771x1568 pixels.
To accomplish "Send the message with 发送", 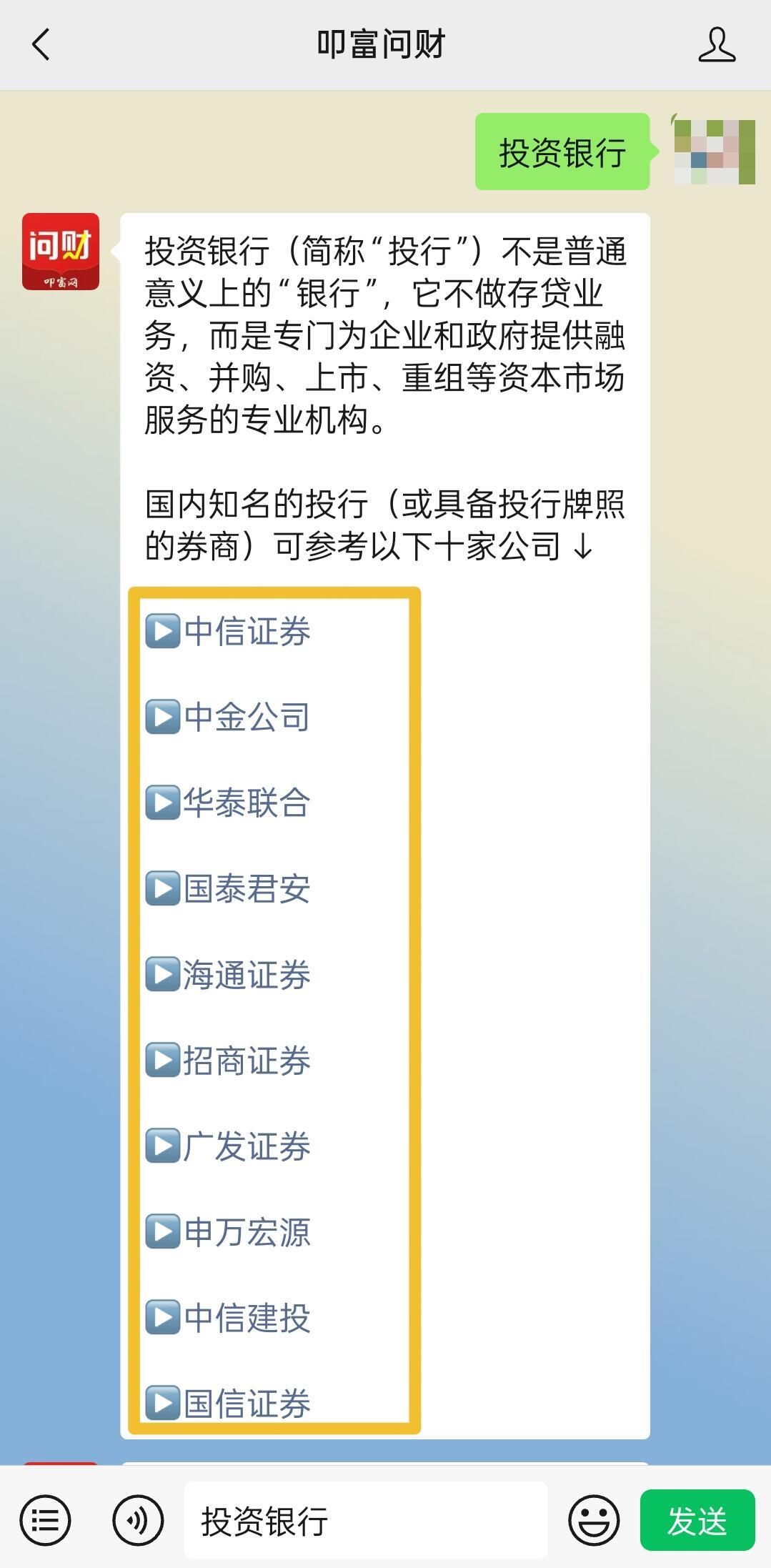I will point(697,1520).
